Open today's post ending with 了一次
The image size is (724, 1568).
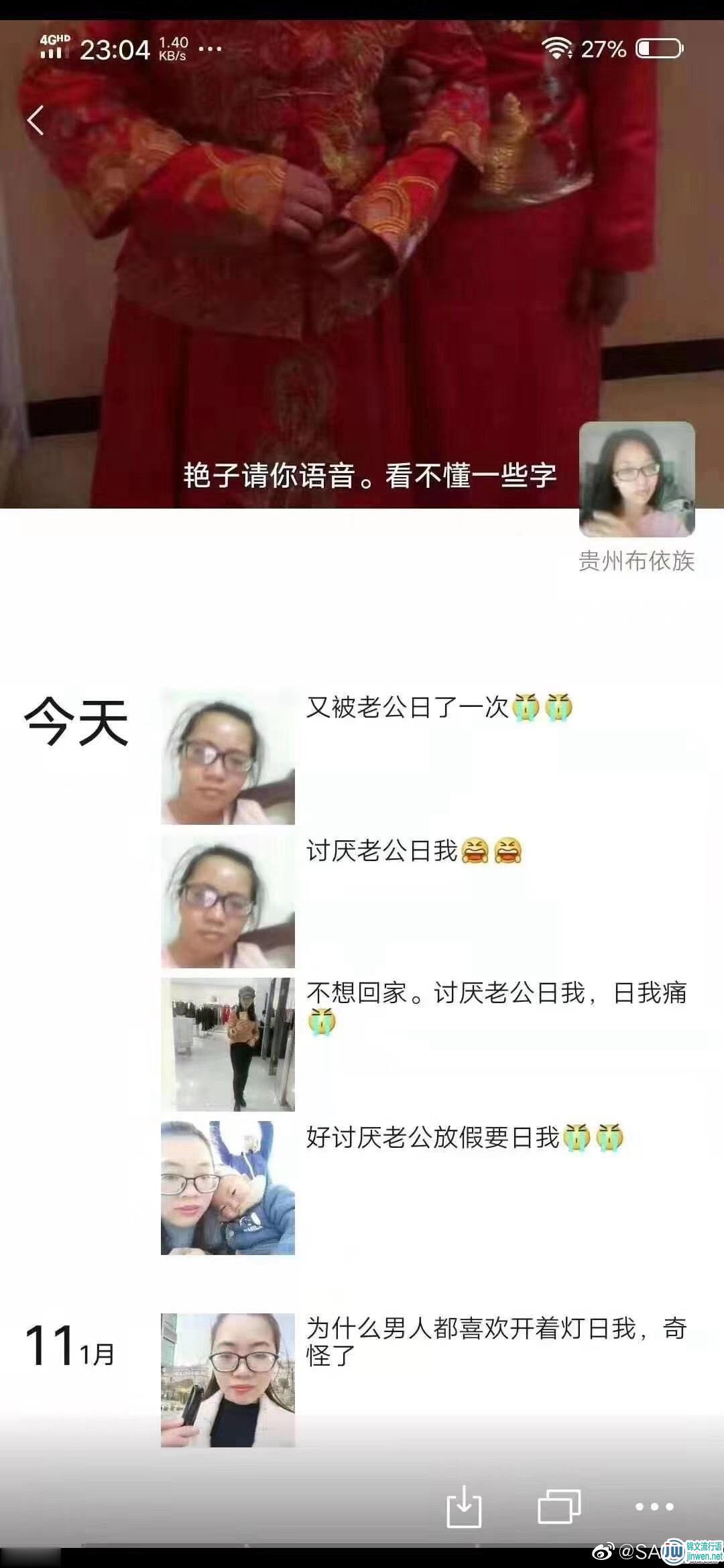pos(439,708)
